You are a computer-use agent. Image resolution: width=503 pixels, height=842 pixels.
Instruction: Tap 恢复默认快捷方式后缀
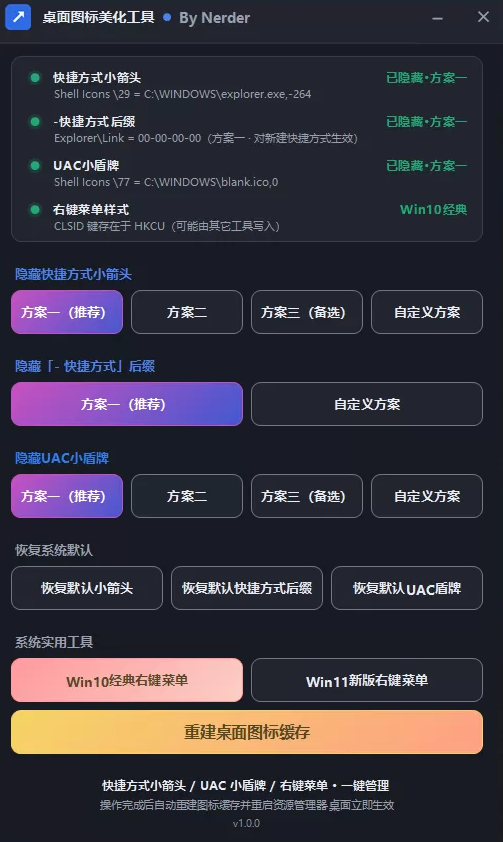(x=247, y=588)
